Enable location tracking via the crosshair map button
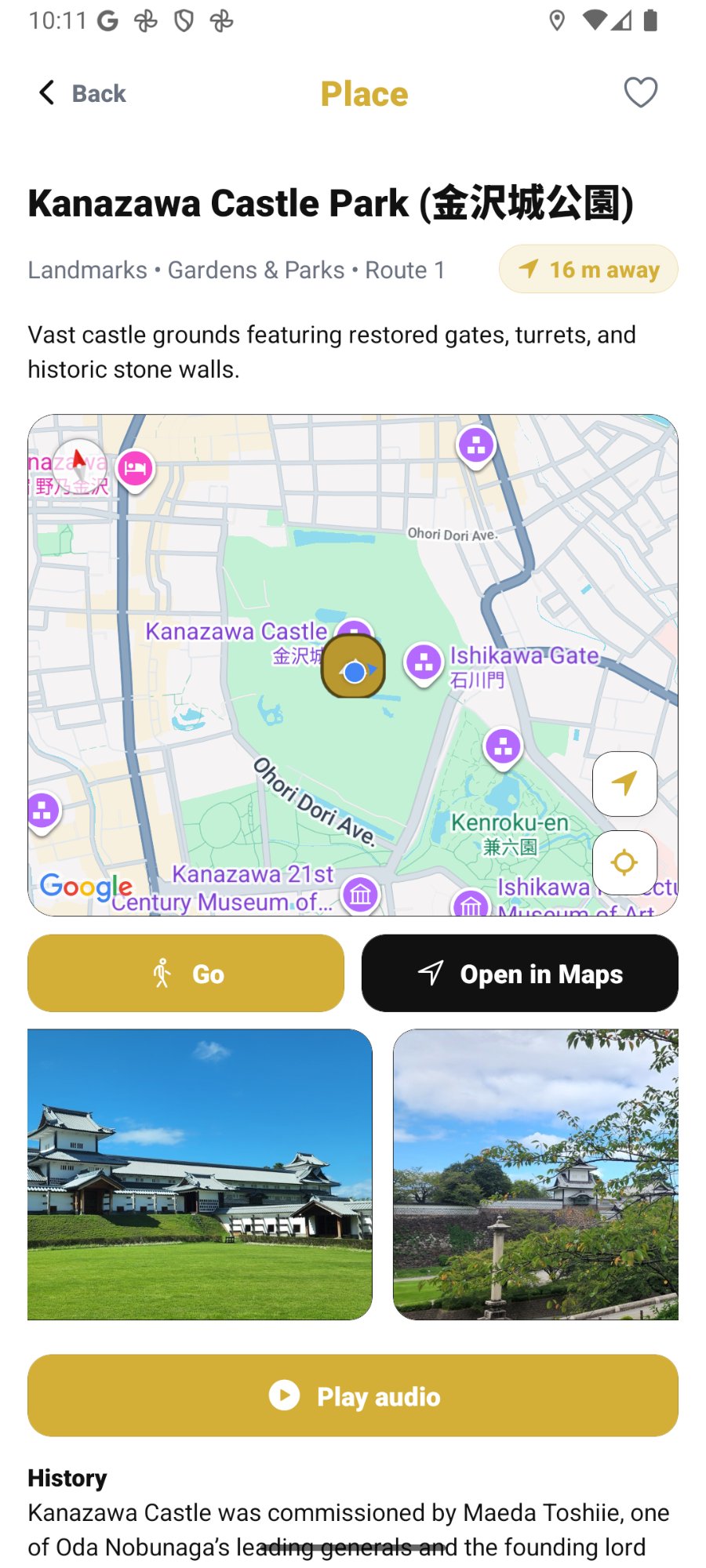This screenshot has height=1568, width=706. point(624,862)
